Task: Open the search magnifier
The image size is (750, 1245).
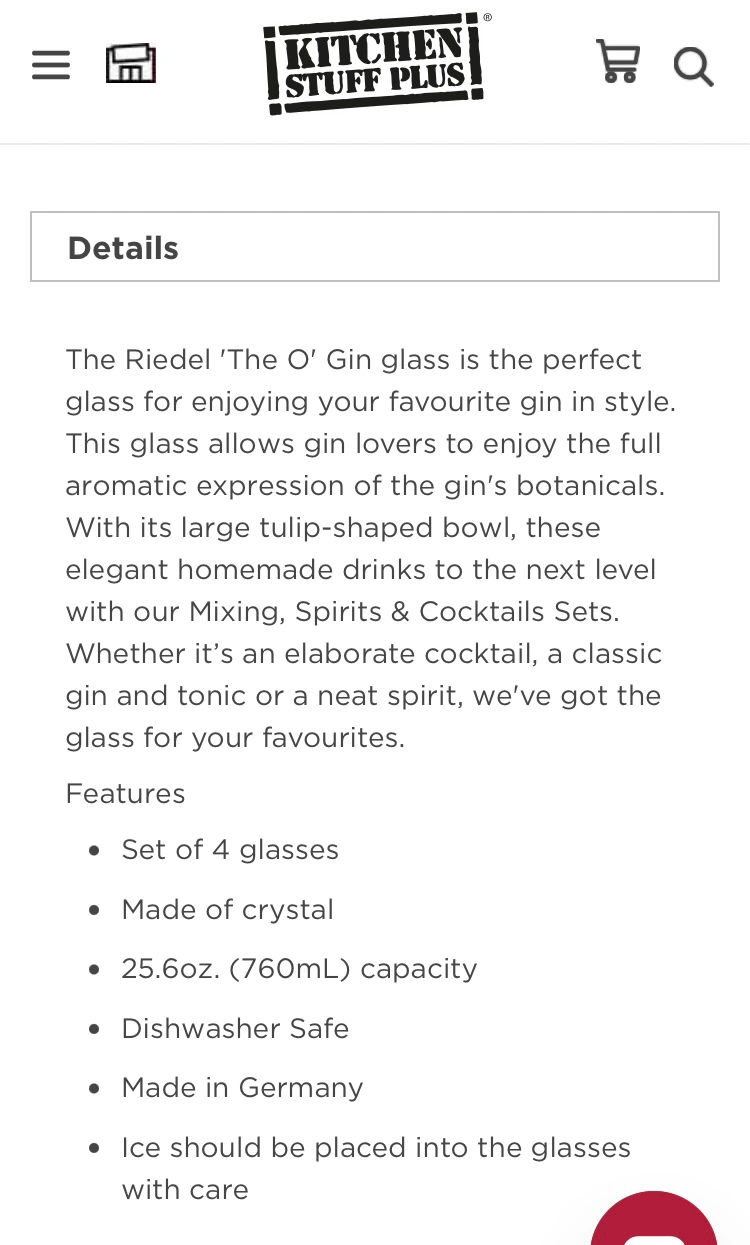Action: click(x=692, y=66)
